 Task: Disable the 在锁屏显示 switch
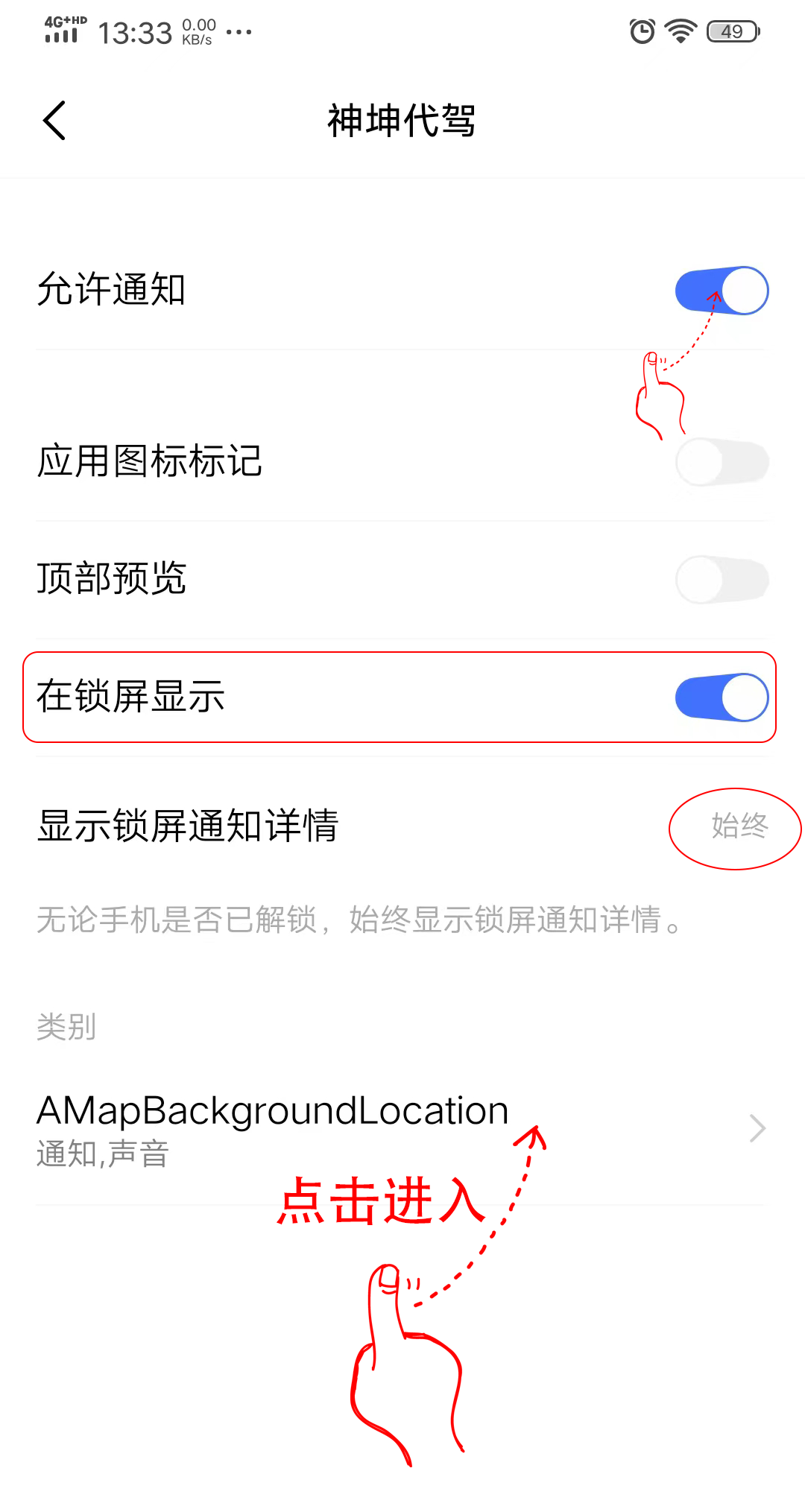[x=721, y=698]
